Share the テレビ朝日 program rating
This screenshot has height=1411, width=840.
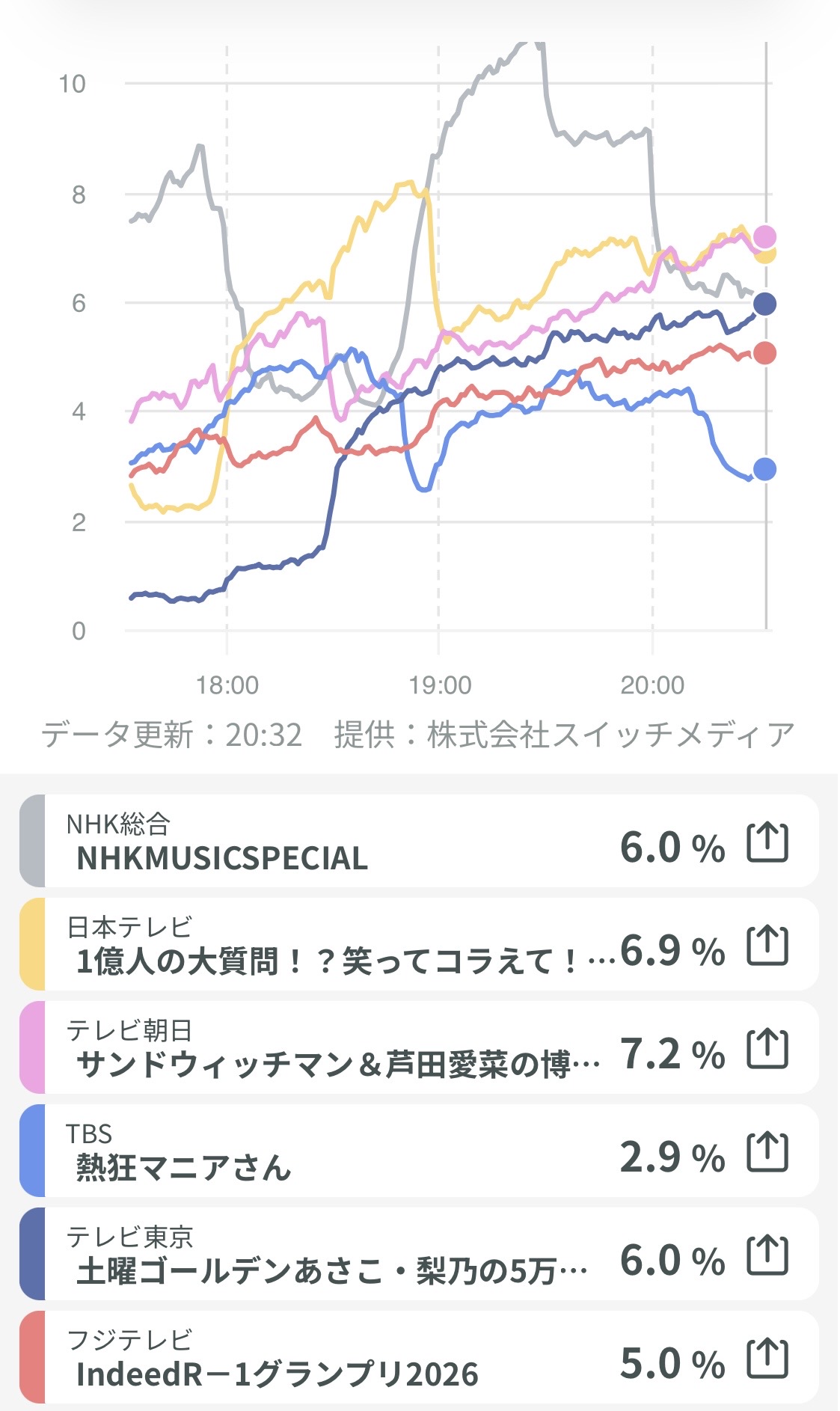767,1049
